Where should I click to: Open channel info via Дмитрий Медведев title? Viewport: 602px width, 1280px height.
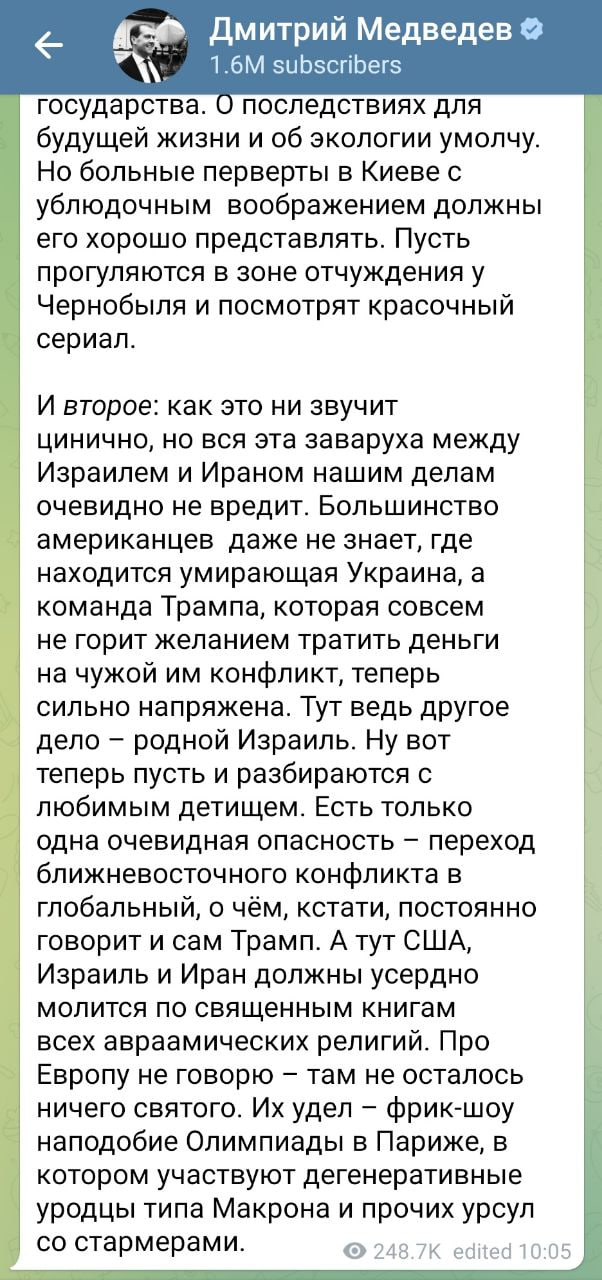pyautogui.click(x=362, y=31)
